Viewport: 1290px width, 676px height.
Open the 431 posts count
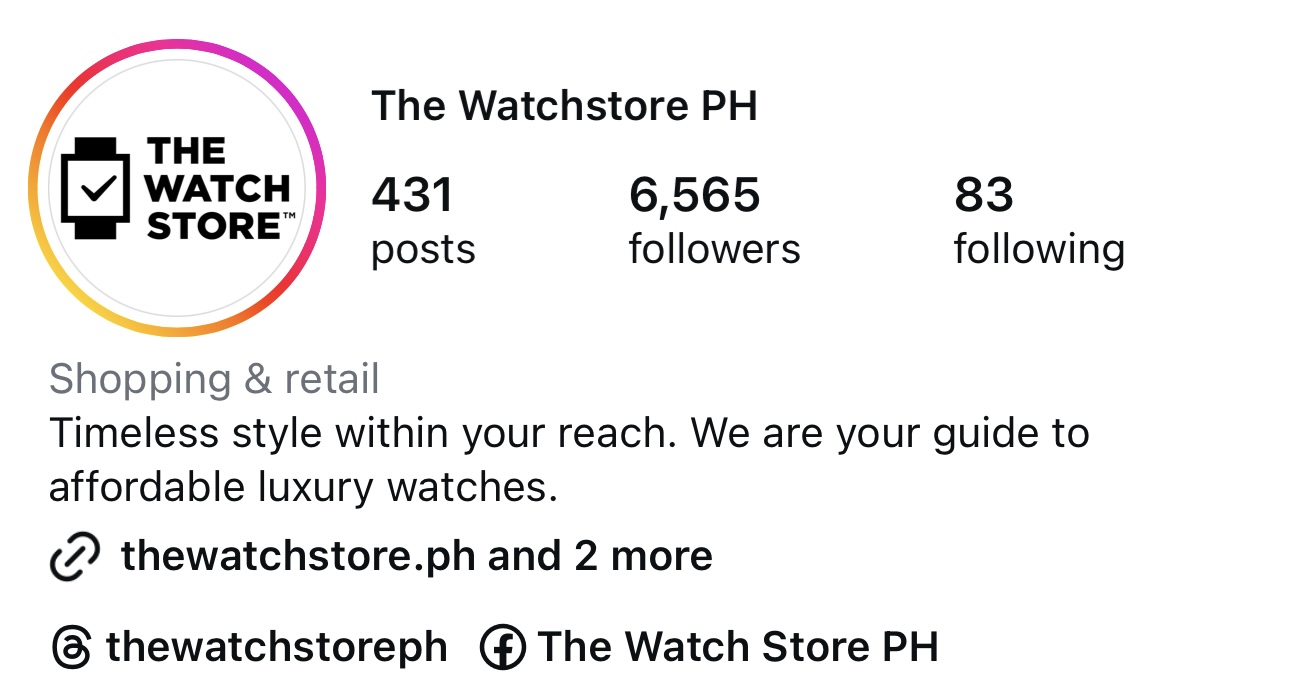pyautogui.click(x=422, y=221)
